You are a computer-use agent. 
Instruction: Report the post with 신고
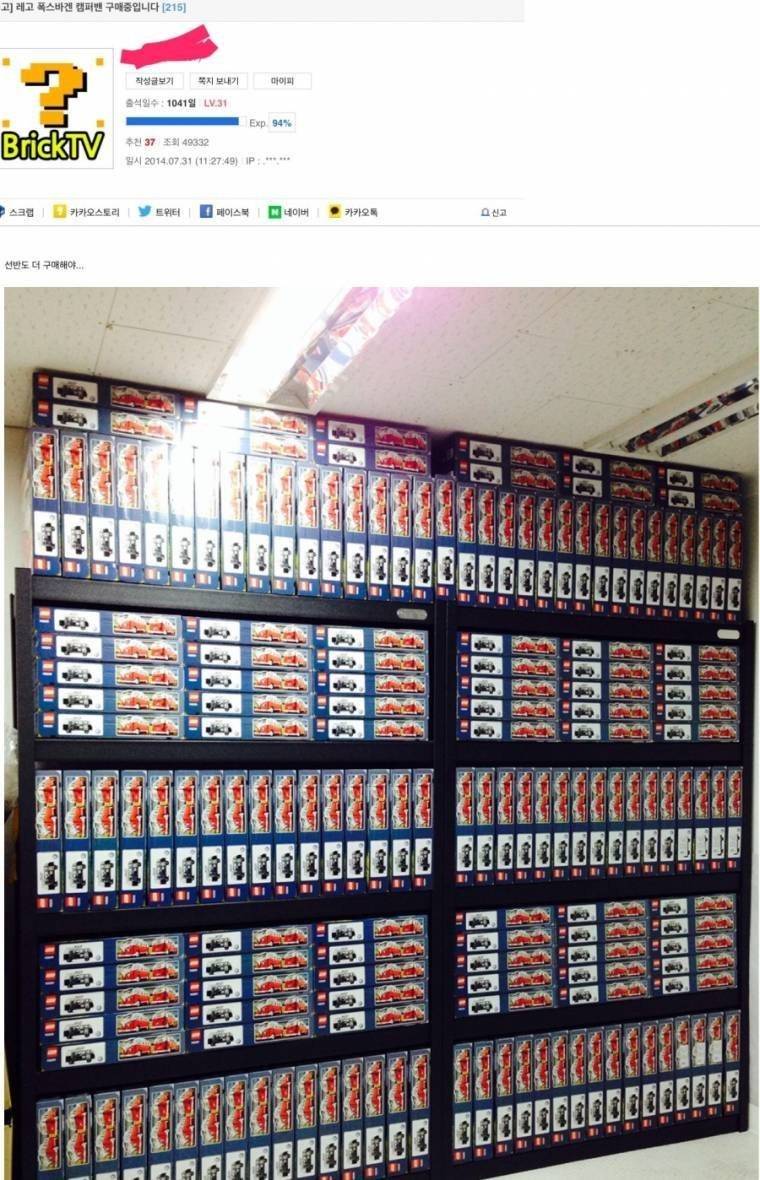click(494, 213)
